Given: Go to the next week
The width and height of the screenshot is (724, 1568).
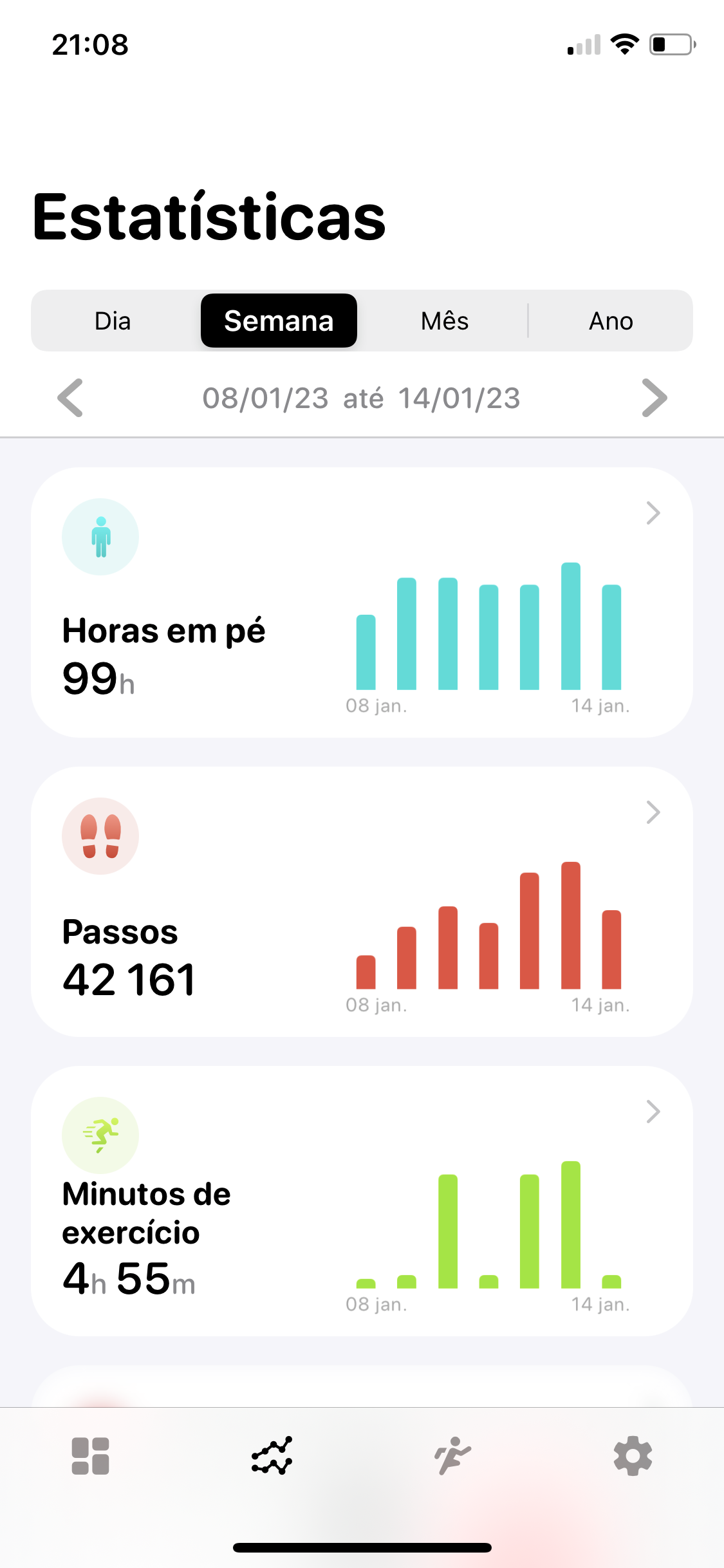Looking at the screenshot, I should [x=654, y=398].
